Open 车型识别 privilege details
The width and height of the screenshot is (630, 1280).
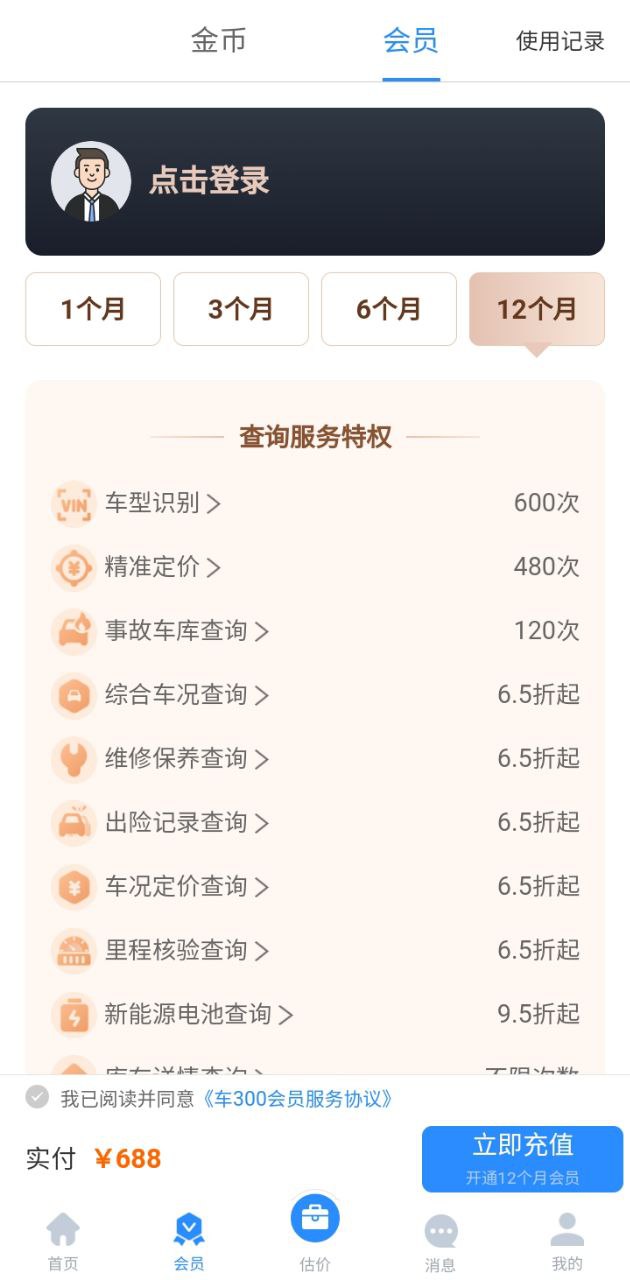pyautogui.click(x=162, y=503)
